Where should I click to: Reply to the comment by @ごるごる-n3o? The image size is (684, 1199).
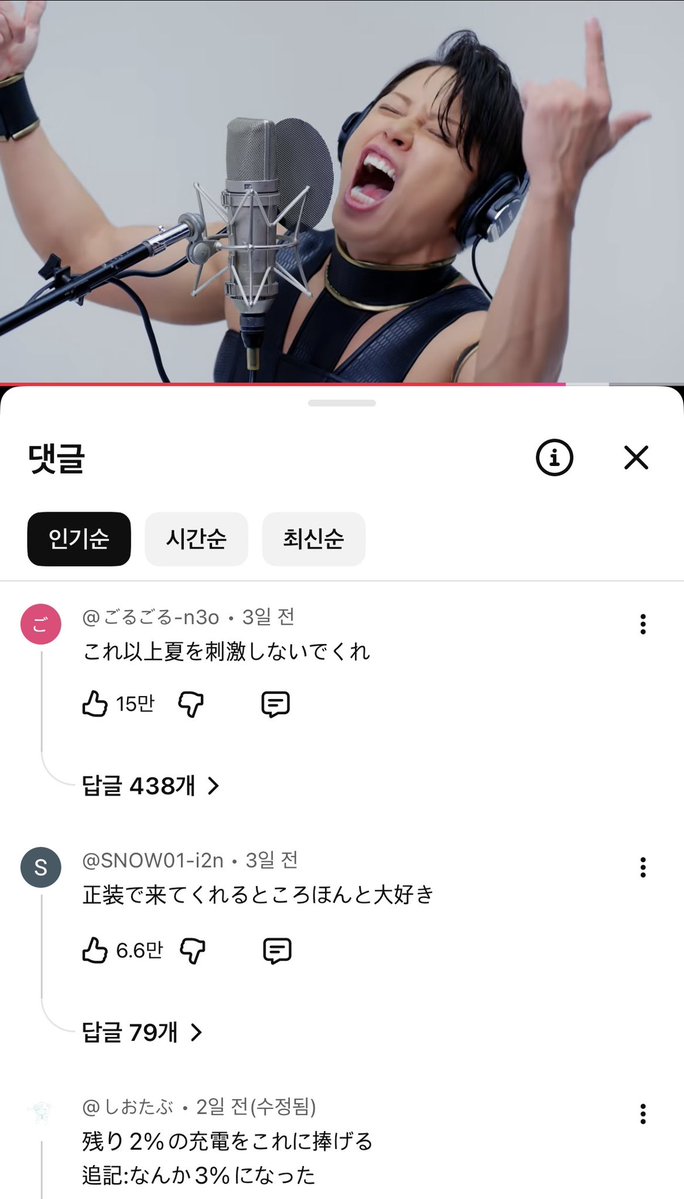(275, 704)
